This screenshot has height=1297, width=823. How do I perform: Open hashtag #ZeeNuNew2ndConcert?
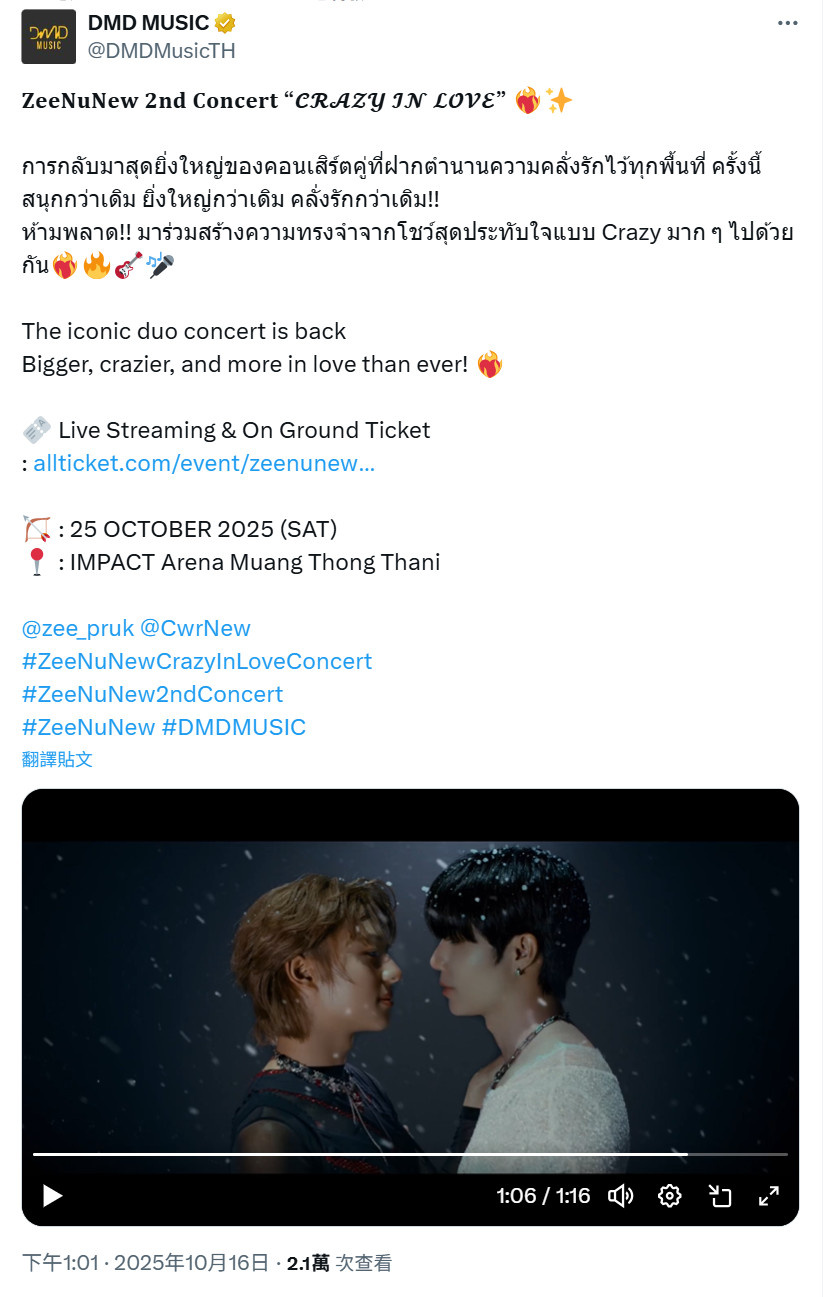pyautogui.click(x=152, y=694)
